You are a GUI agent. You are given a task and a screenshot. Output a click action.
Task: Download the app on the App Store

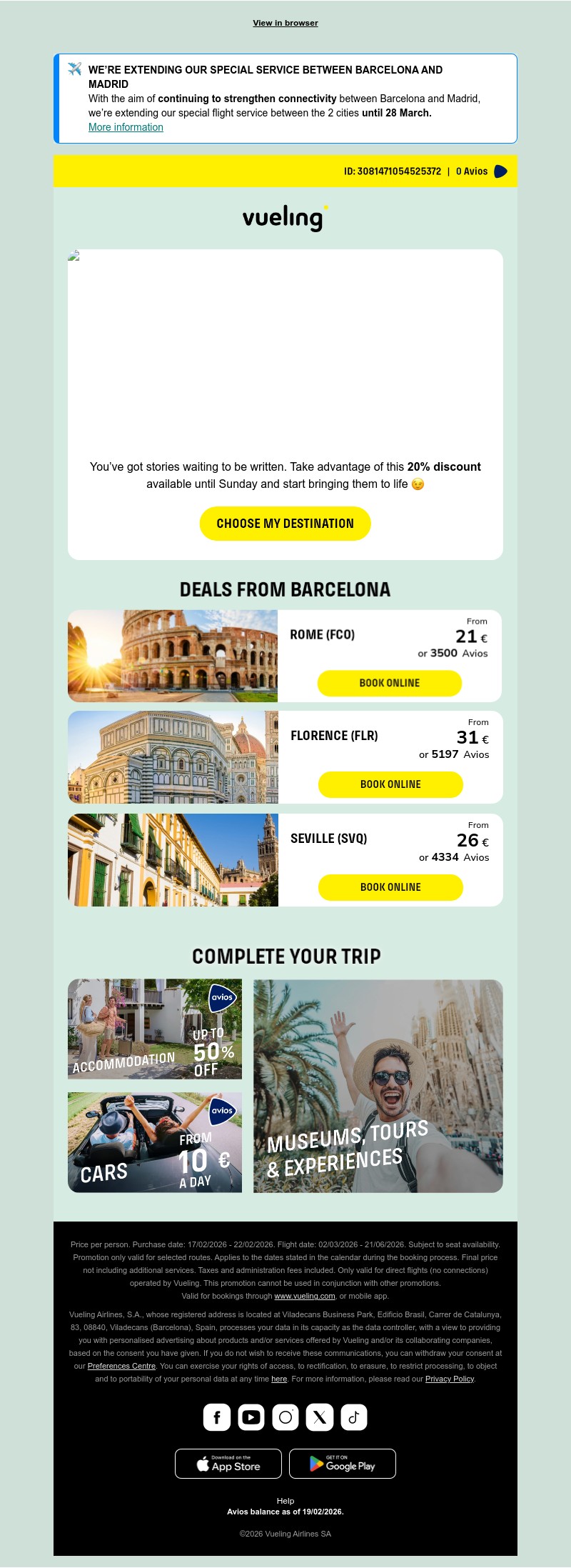(228, 1464)
